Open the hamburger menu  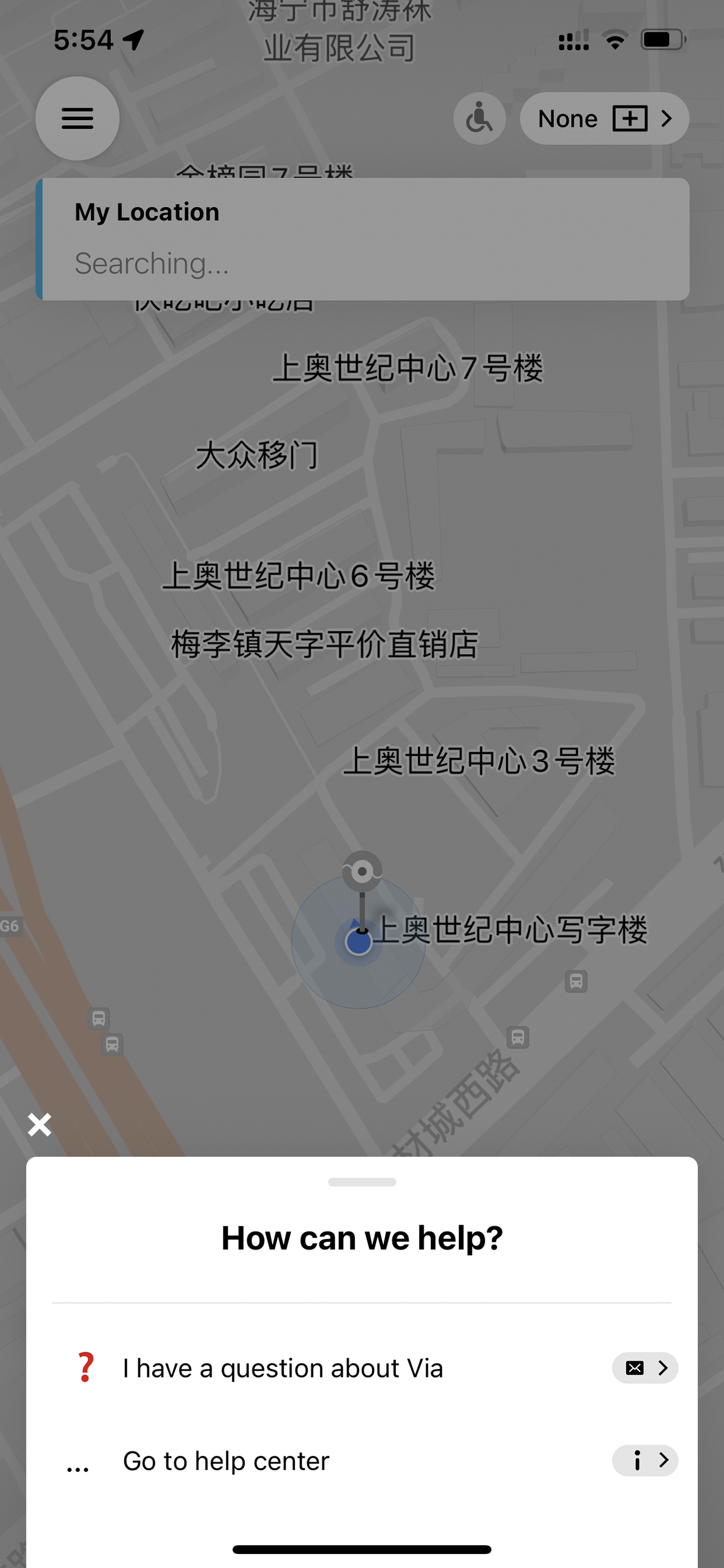pos(77,119)
